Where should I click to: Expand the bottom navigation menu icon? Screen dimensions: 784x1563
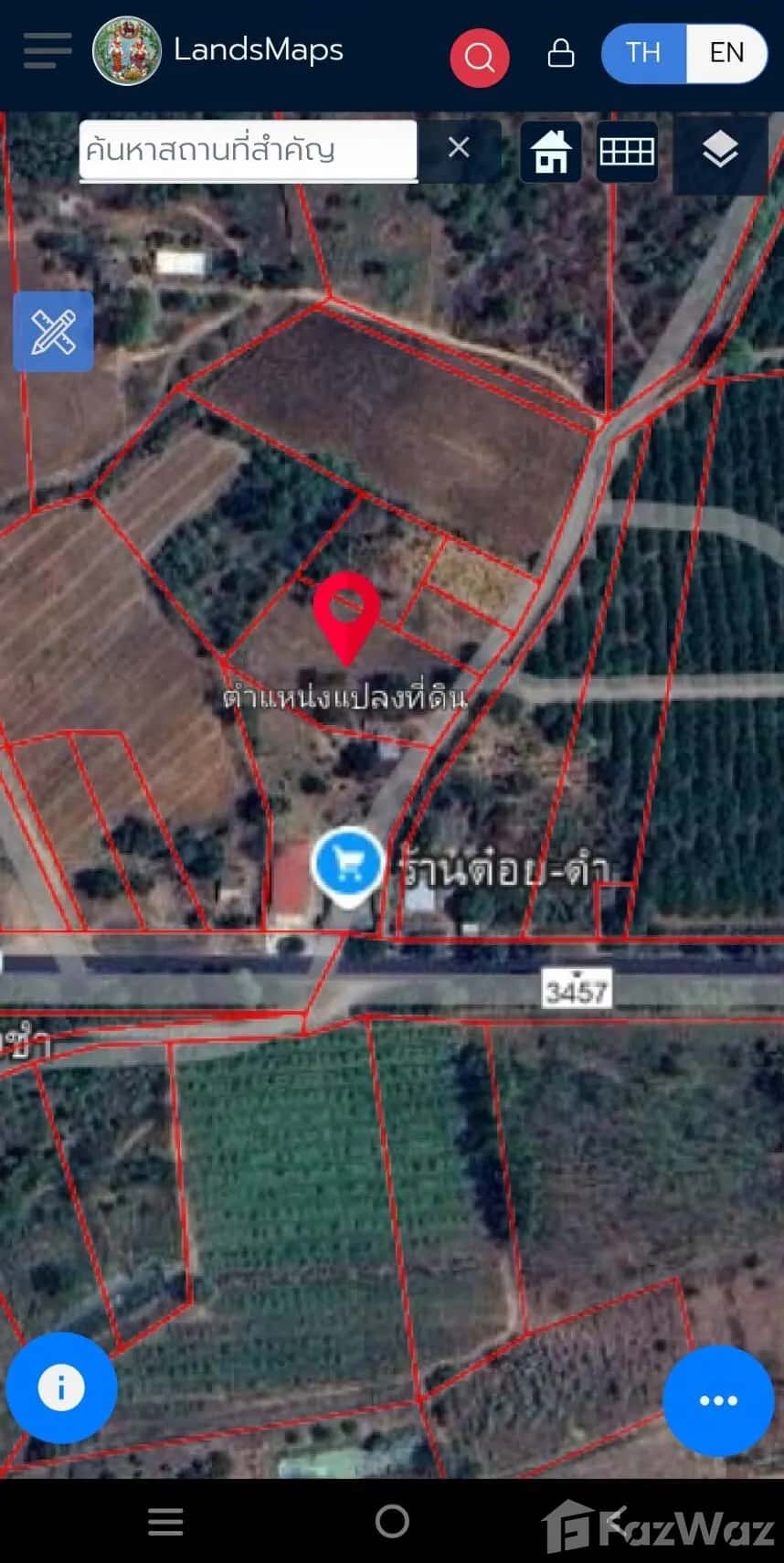164,1521
